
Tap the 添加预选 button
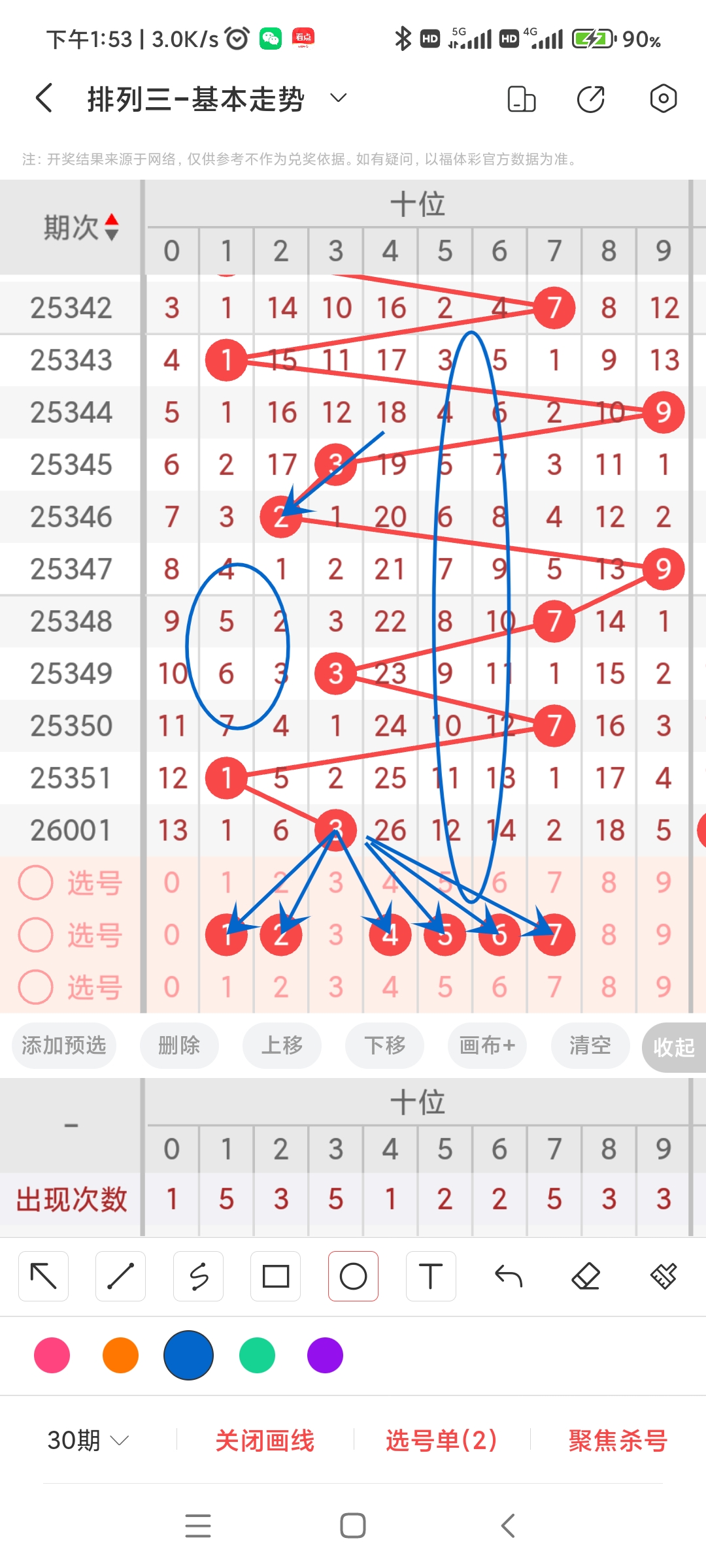click(x=63, y=1046)
